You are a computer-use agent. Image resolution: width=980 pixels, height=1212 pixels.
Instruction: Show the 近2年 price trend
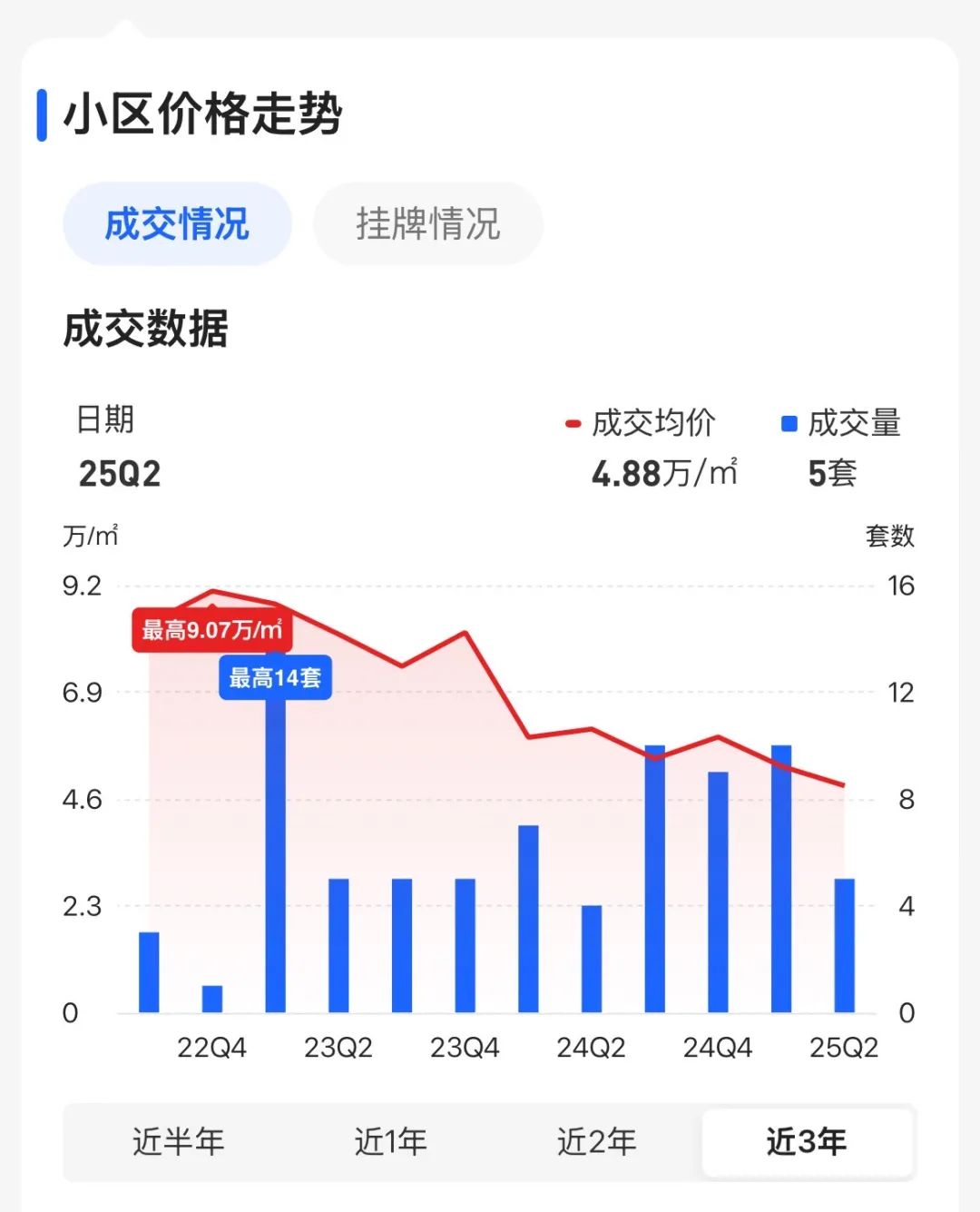click(596, 1141)
